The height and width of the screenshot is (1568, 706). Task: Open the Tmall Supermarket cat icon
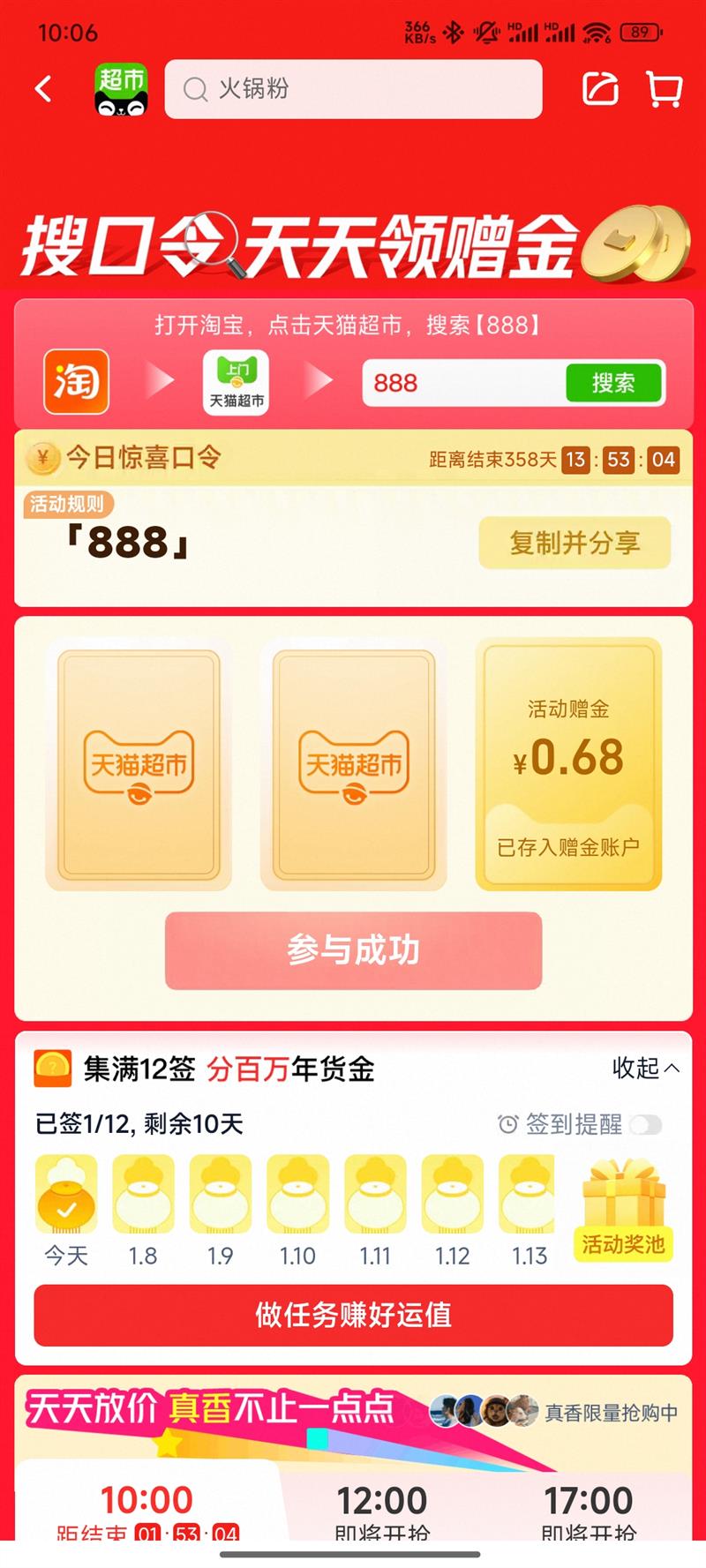(x=120, y=89)
